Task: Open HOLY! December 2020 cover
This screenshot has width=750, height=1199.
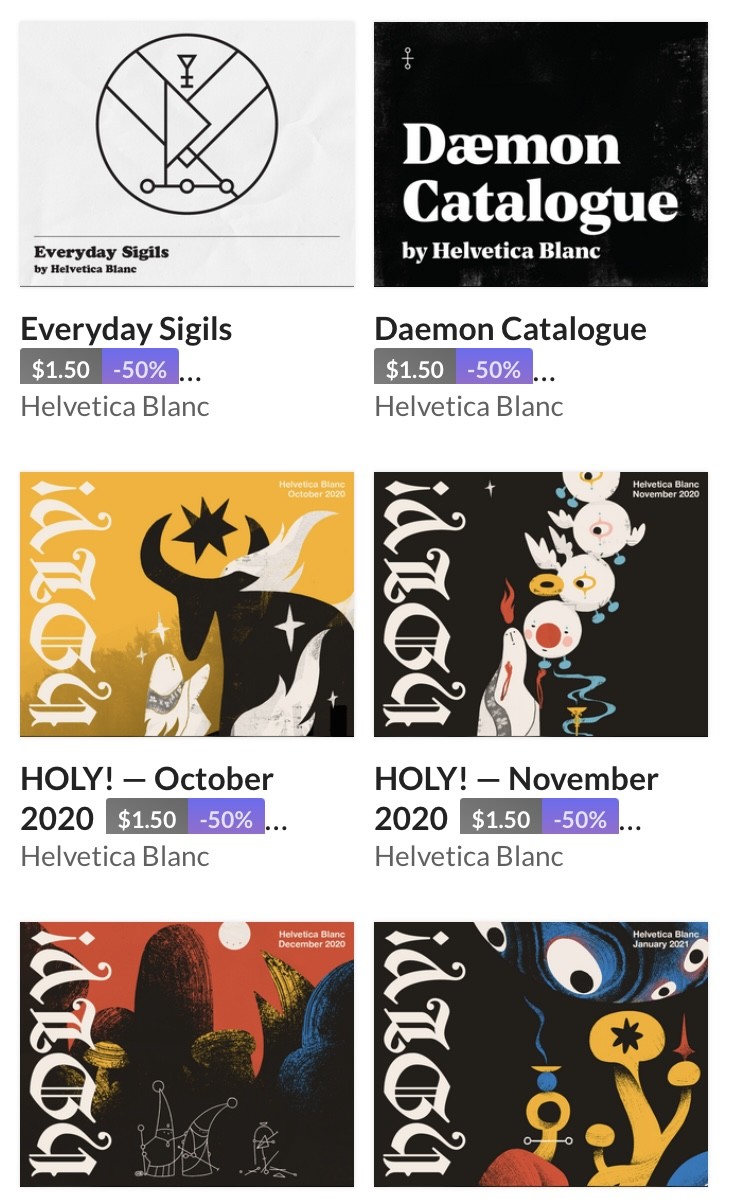Action: [187, 1054]
